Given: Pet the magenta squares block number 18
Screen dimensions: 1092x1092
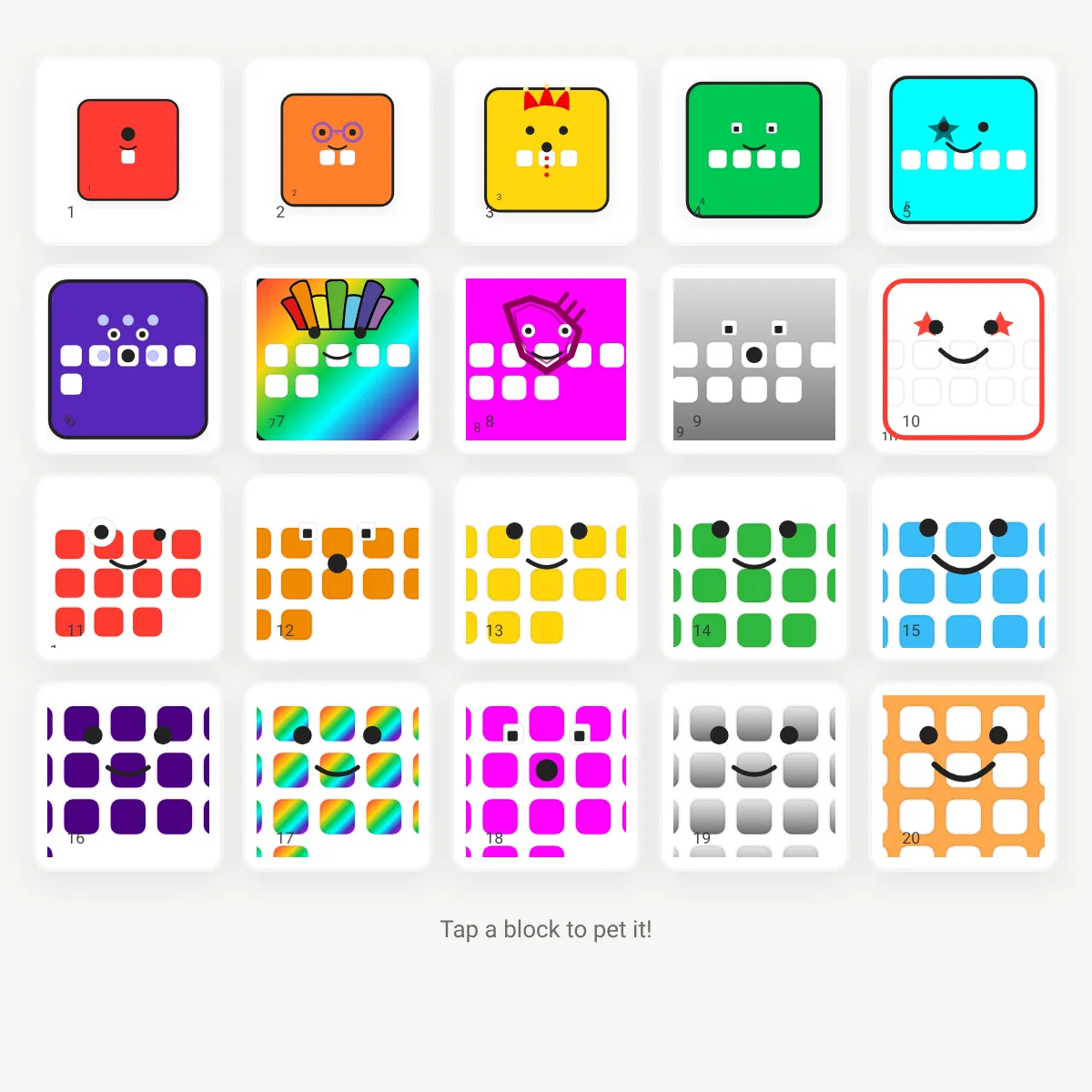Looking at the screenshot, I should pos(546,776).
